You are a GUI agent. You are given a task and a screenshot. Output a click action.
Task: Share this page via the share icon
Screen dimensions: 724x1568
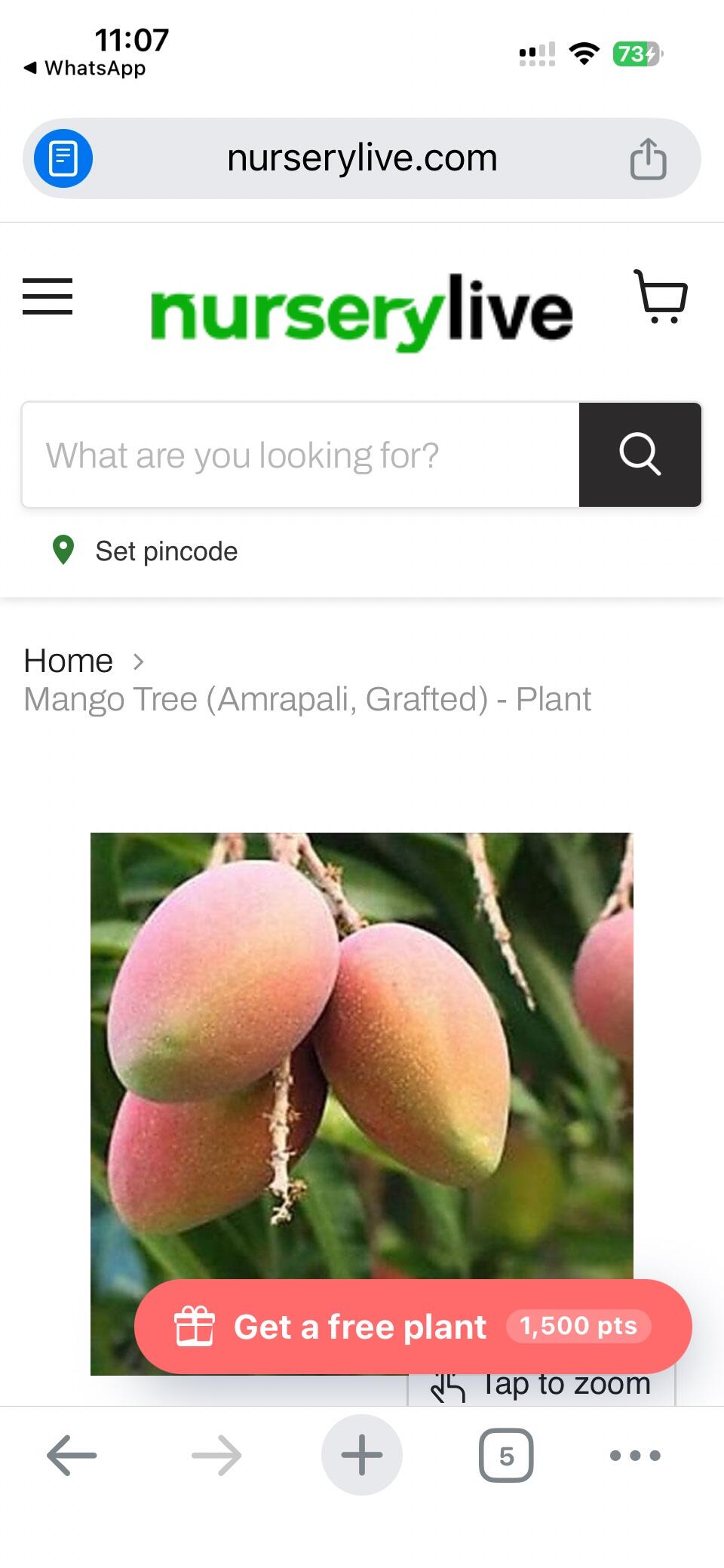click(649, 158)
